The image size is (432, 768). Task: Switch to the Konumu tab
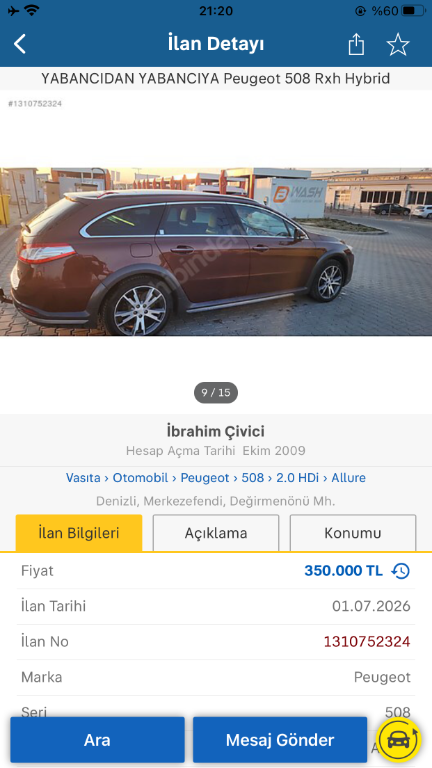point(353,533)
